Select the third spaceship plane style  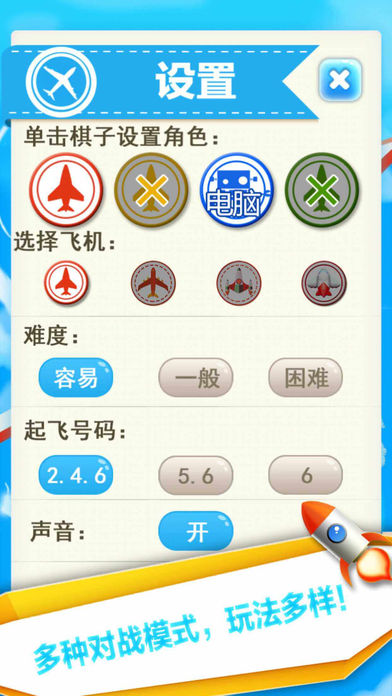pos(239,283)
